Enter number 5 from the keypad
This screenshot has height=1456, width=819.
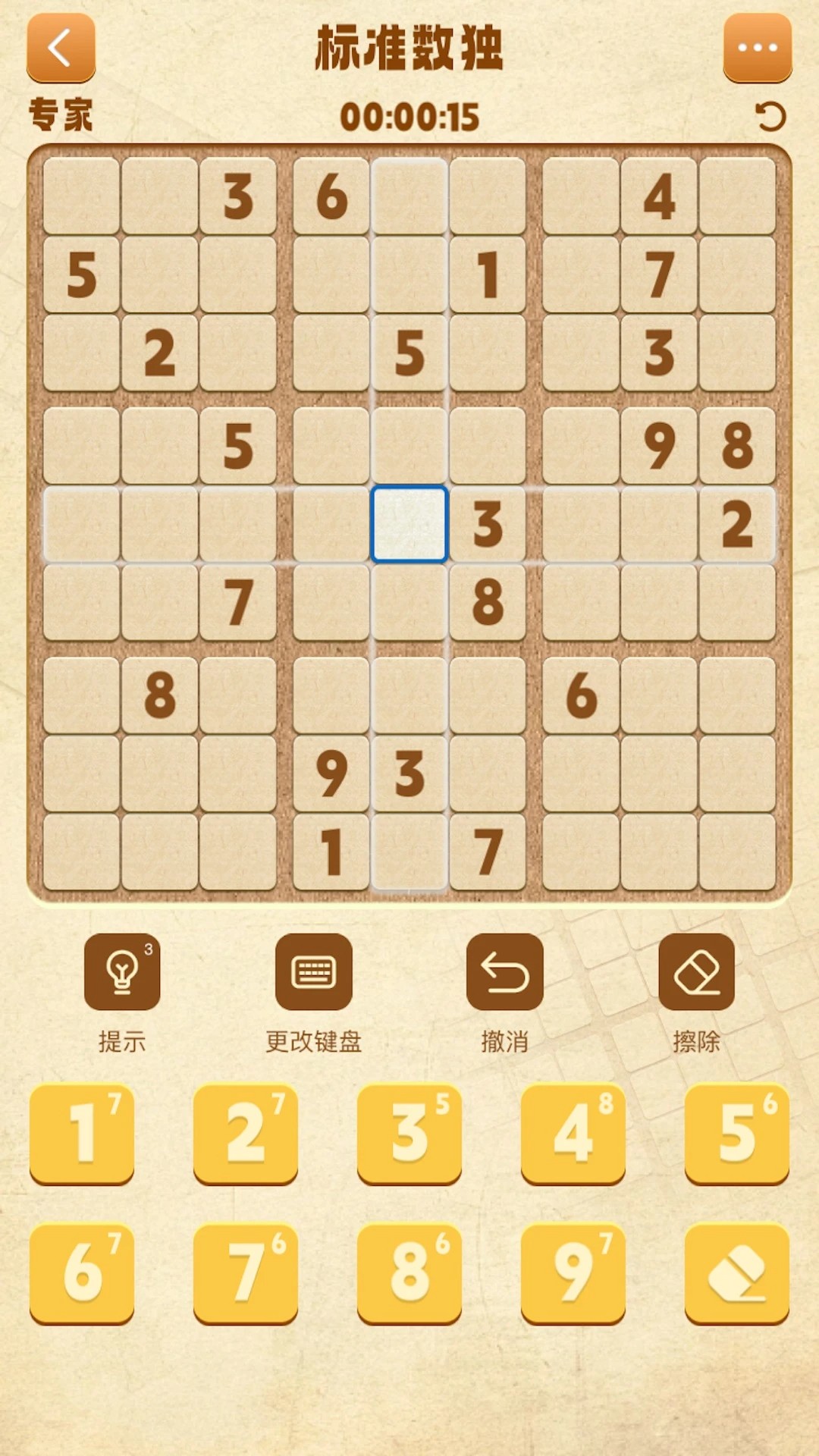(x=737, y=1134)
